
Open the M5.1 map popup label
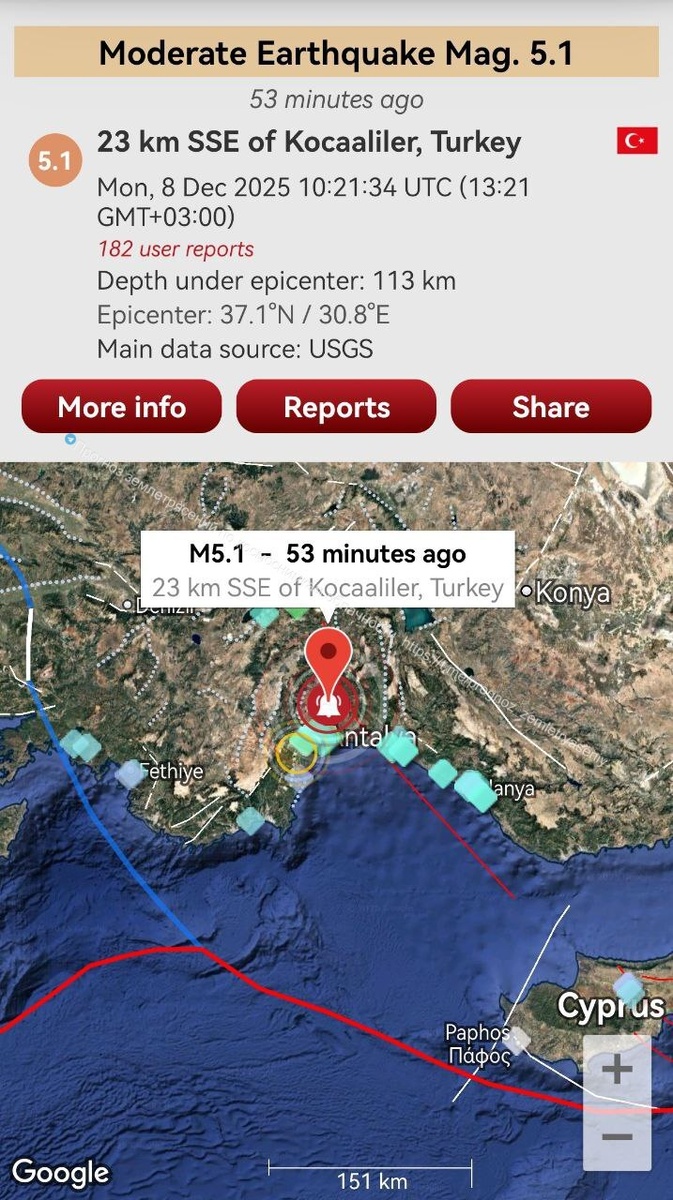[328, 569]
